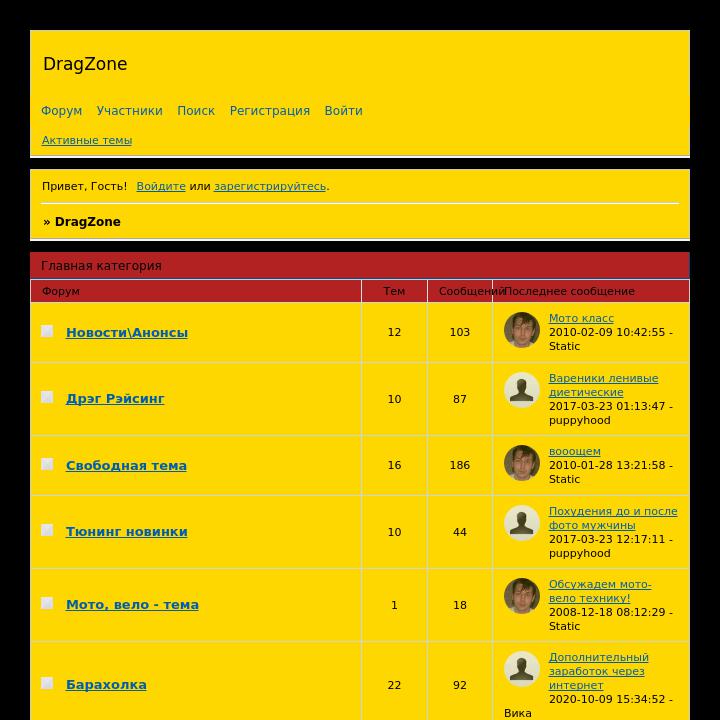The height and width of the screenshot is (720, 720).
Task: Open the Форум navigation link
Action: pyautogui.click(x=61, y=111)
